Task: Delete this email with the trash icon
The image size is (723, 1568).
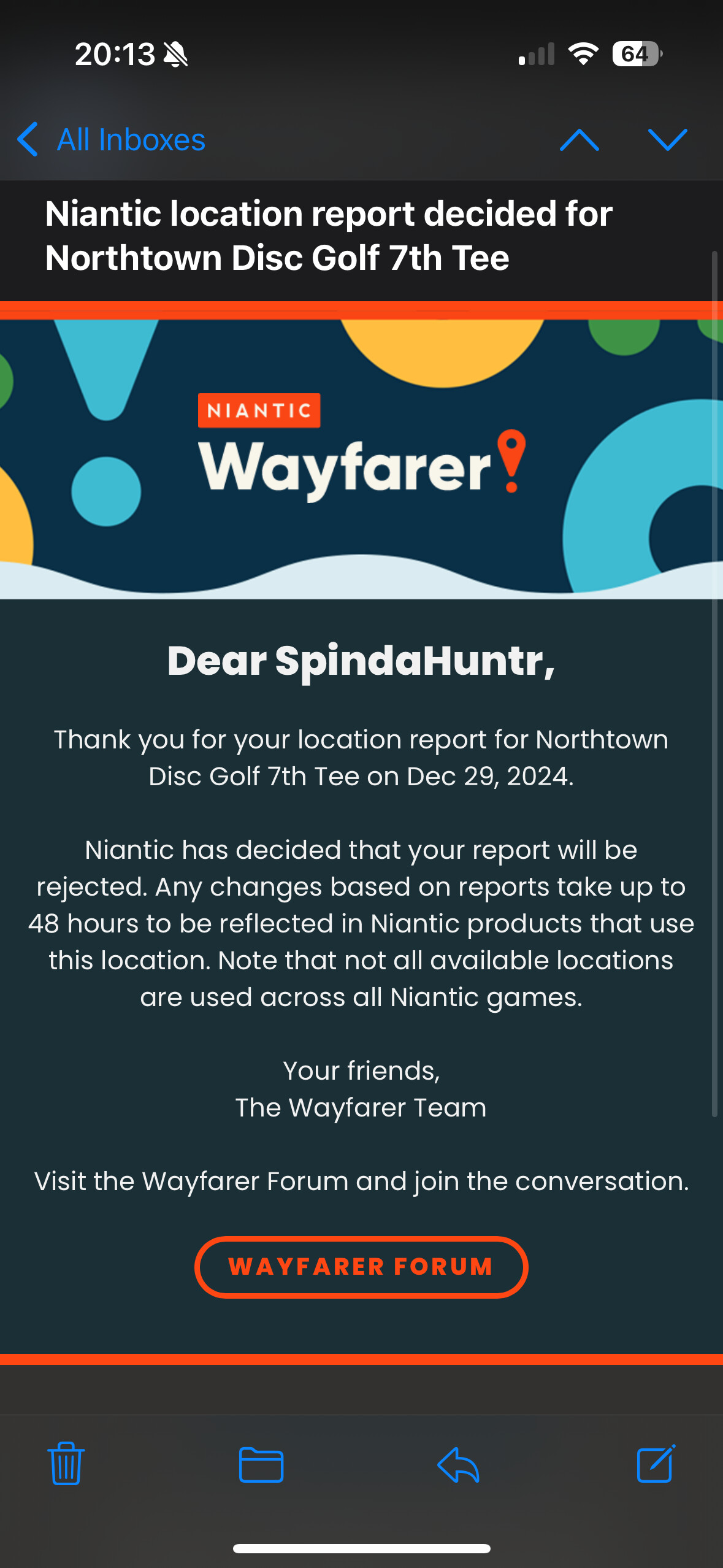Action: [66, 1464]
